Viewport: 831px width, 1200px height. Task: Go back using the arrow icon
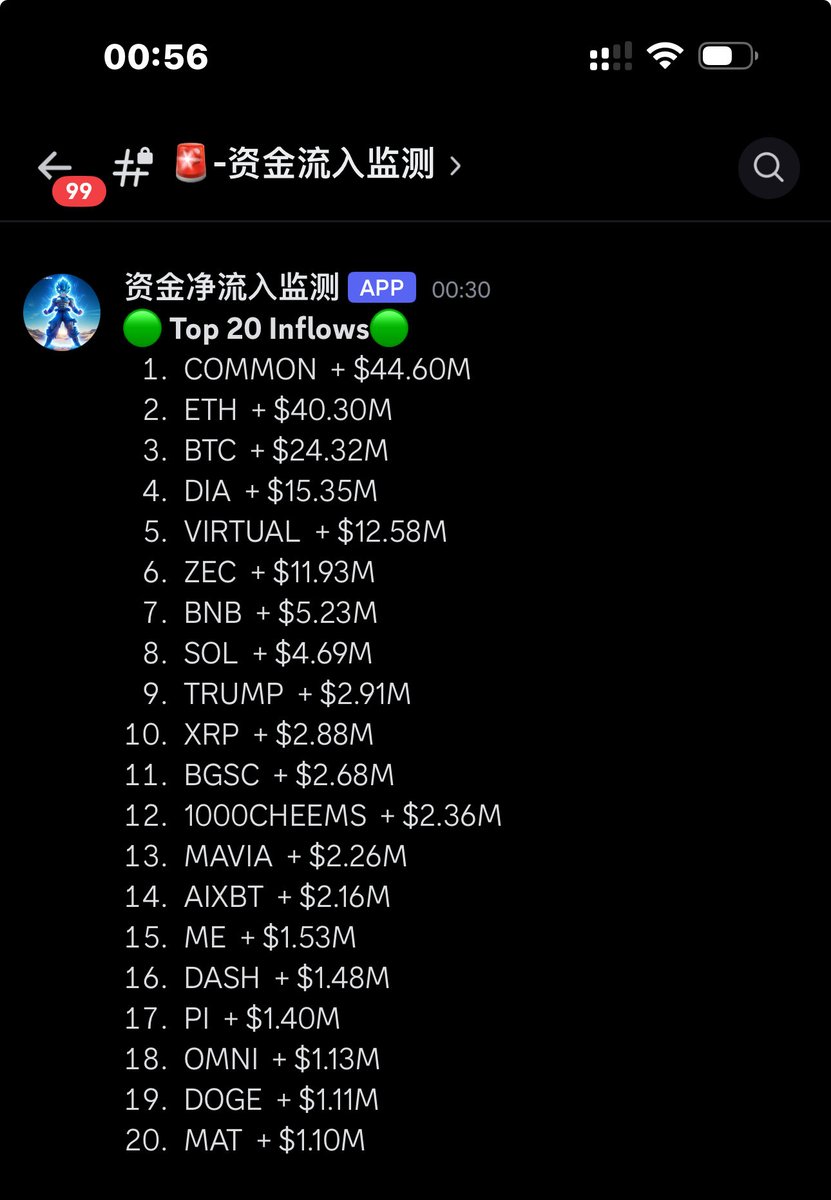click(x=55, y=165)
